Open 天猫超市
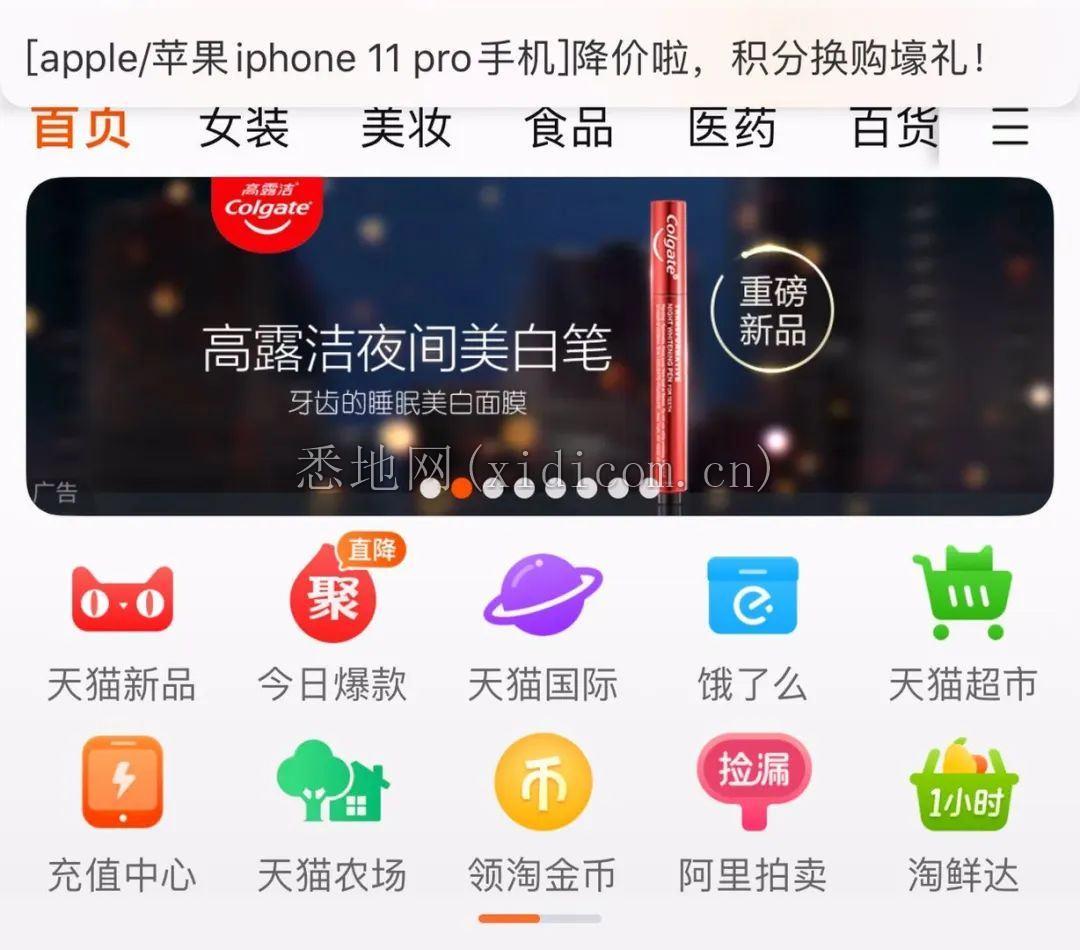 tap(962, 625)
